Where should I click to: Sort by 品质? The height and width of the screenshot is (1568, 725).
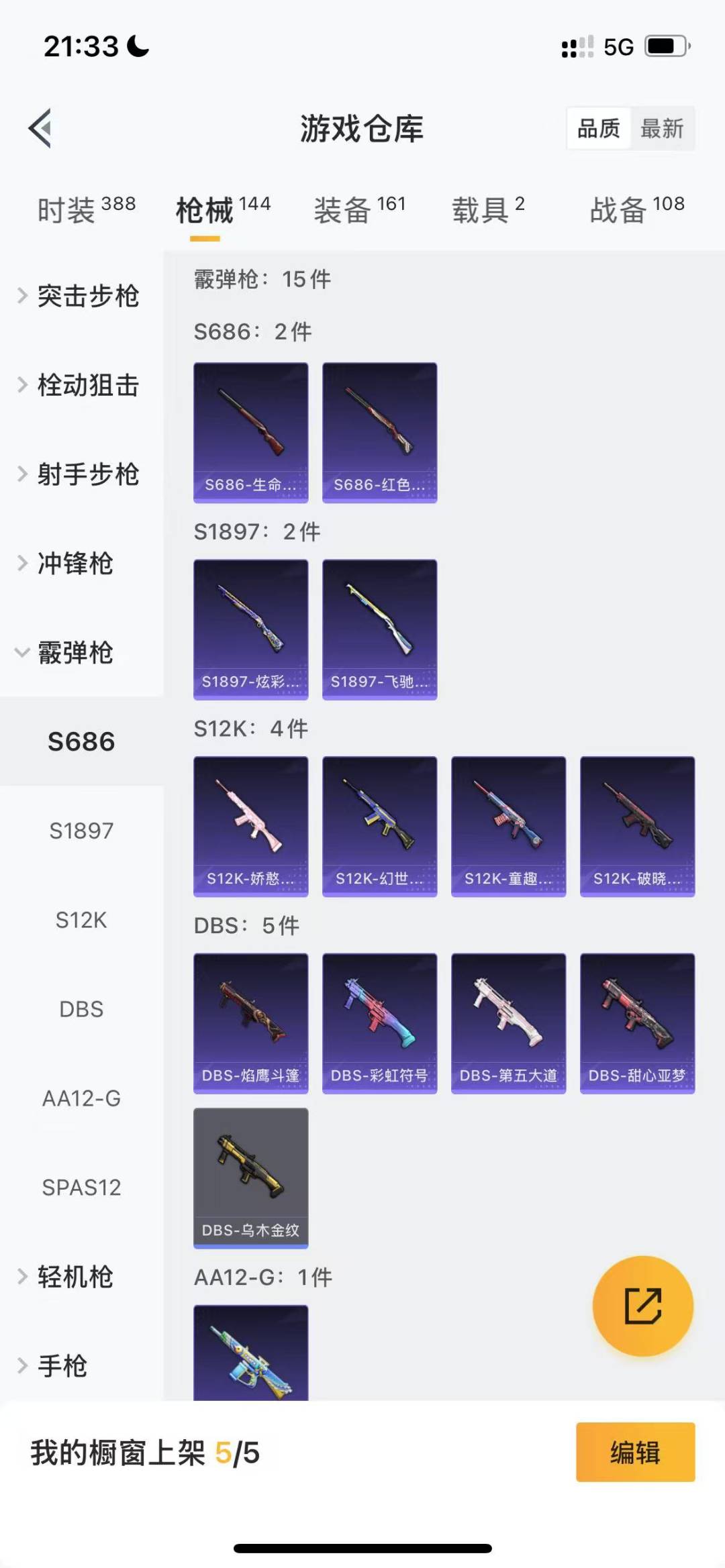599,128
